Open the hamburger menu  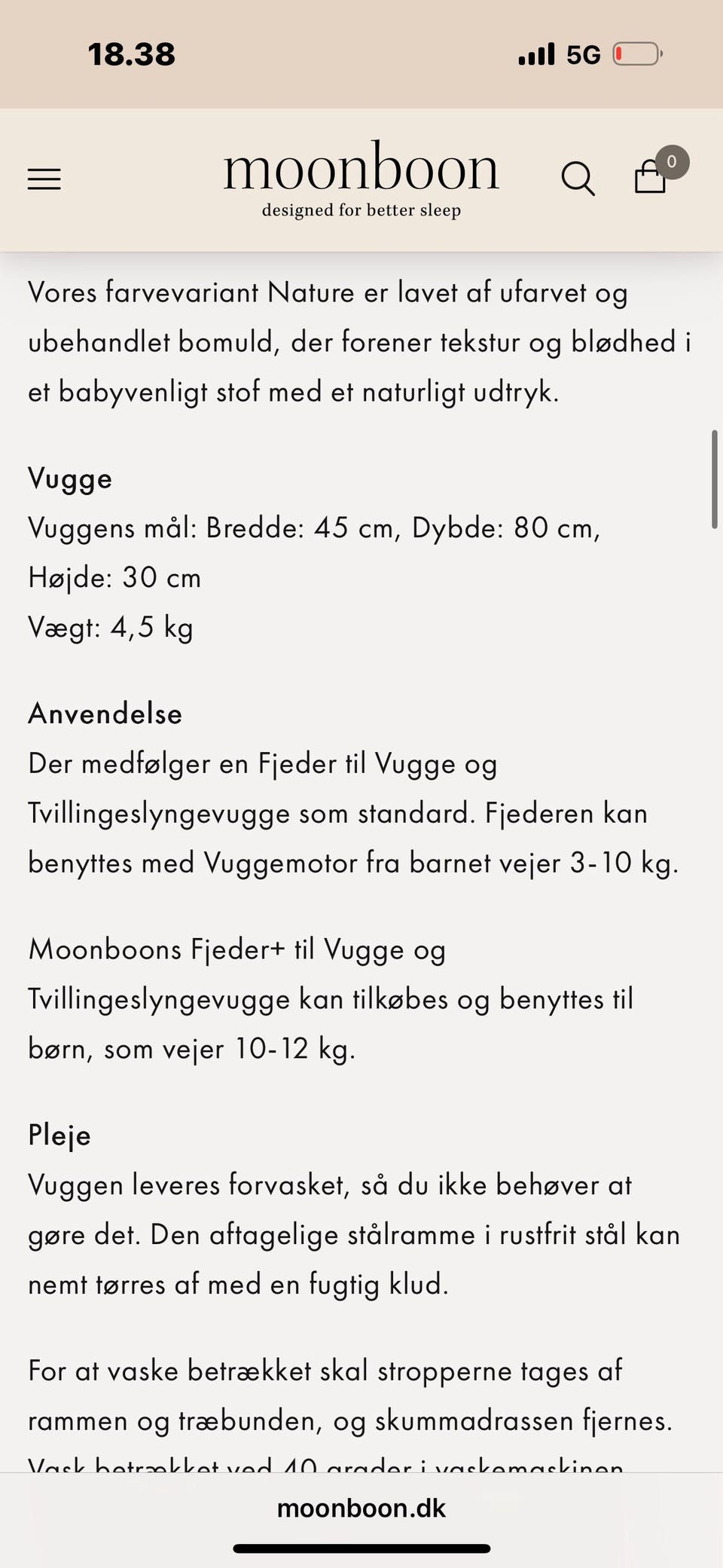[x=44, y=179]
